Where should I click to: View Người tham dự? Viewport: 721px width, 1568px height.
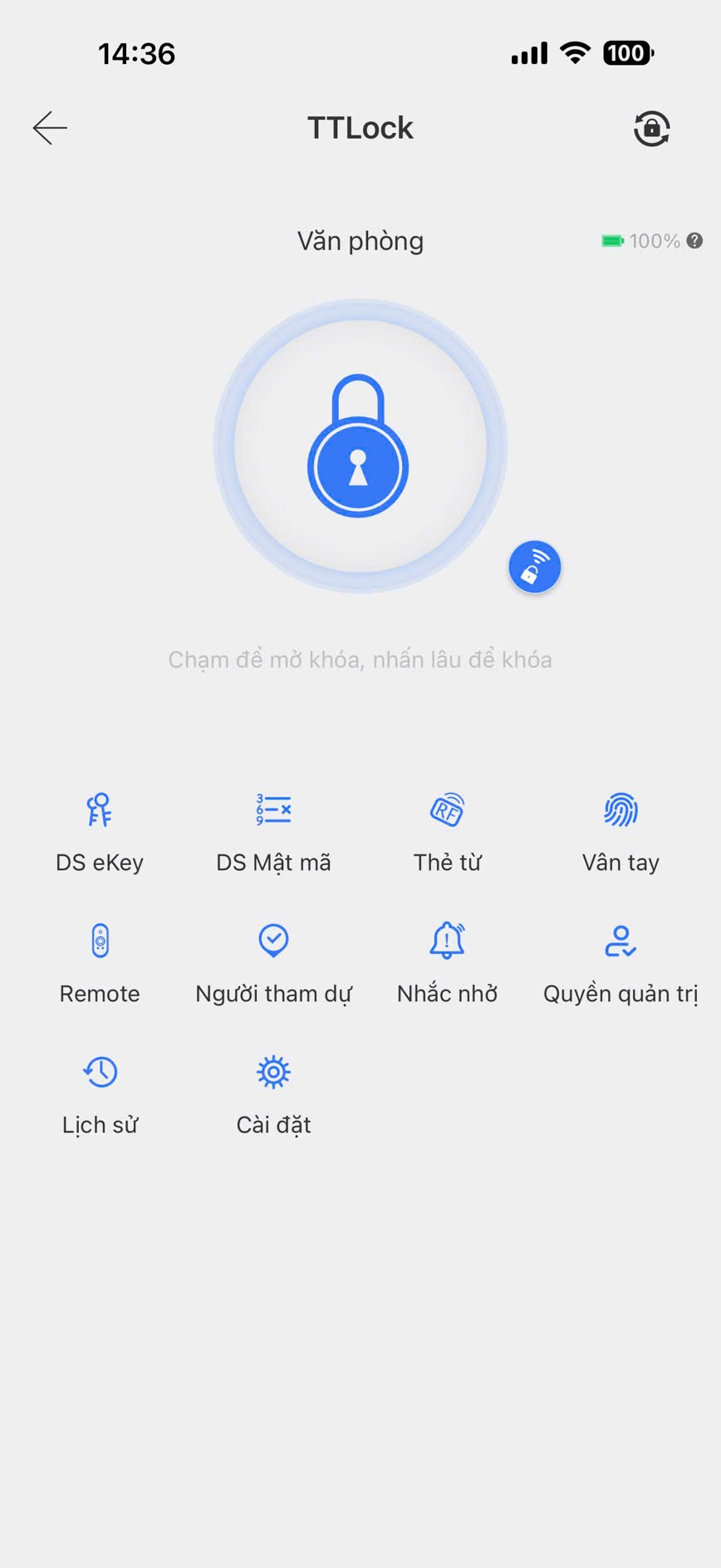click(273, 963)
